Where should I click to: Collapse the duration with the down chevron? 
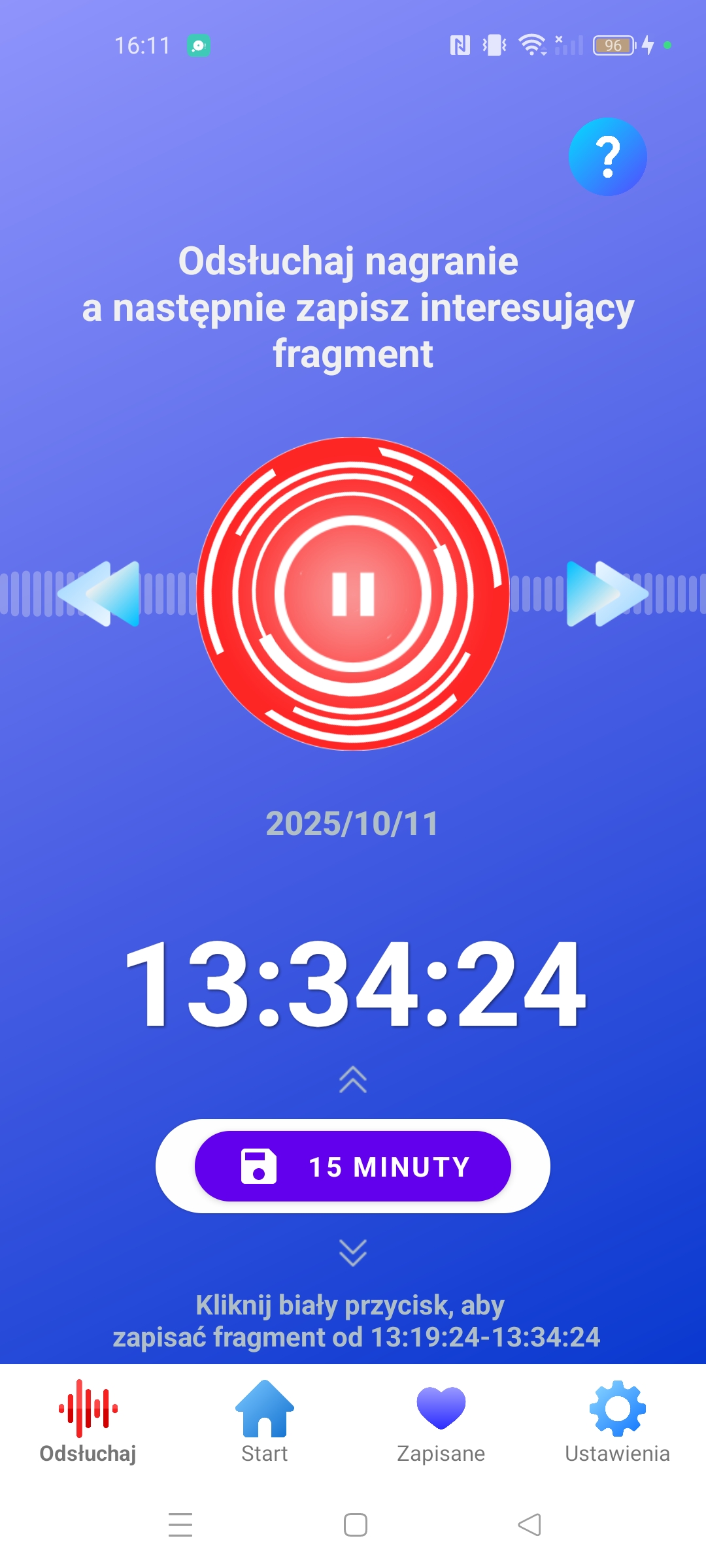click(x=352, y=1252)
